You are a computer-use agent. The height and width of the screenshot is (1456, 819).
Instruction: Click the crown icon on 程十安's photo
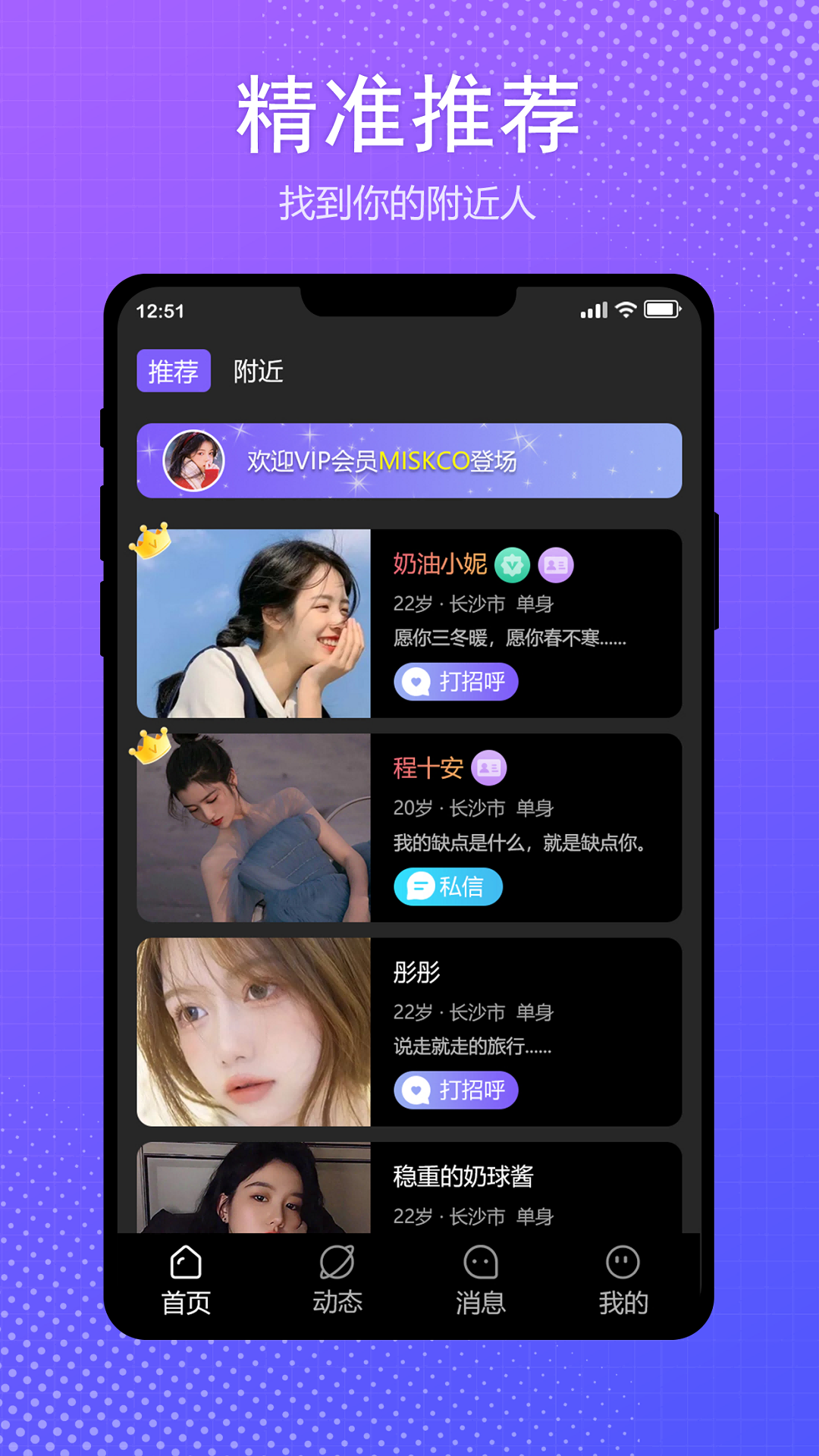tap(151, 748)
